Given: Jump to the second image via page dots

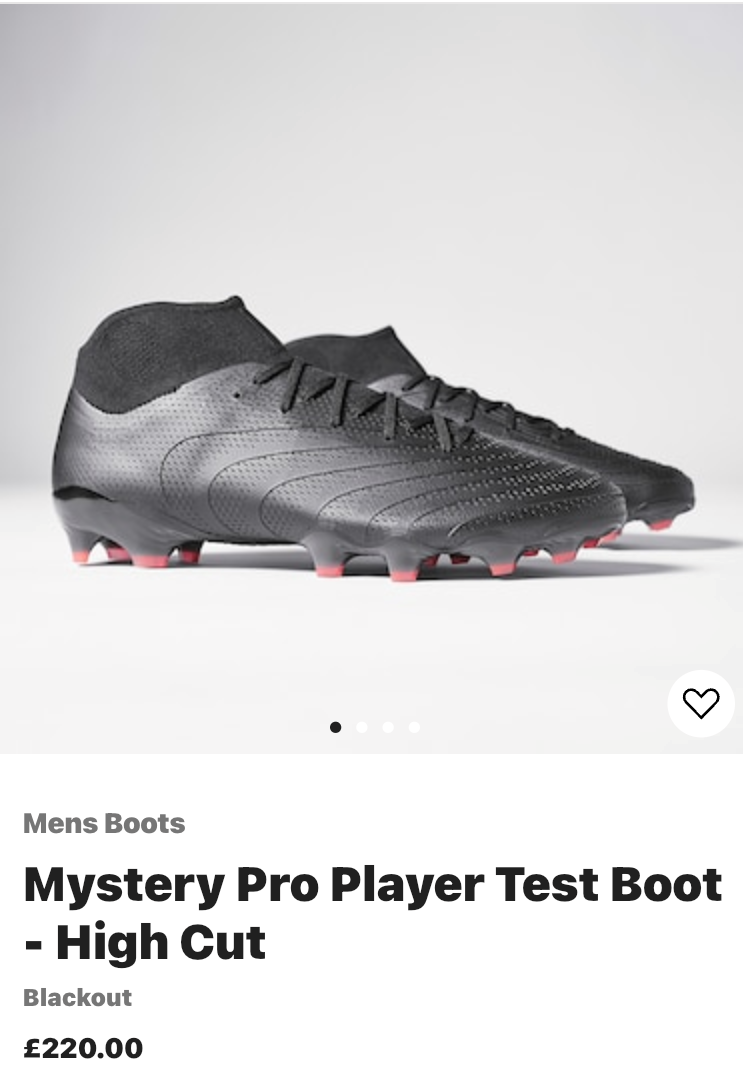Looking at the screenshot, I should [362, 727].
